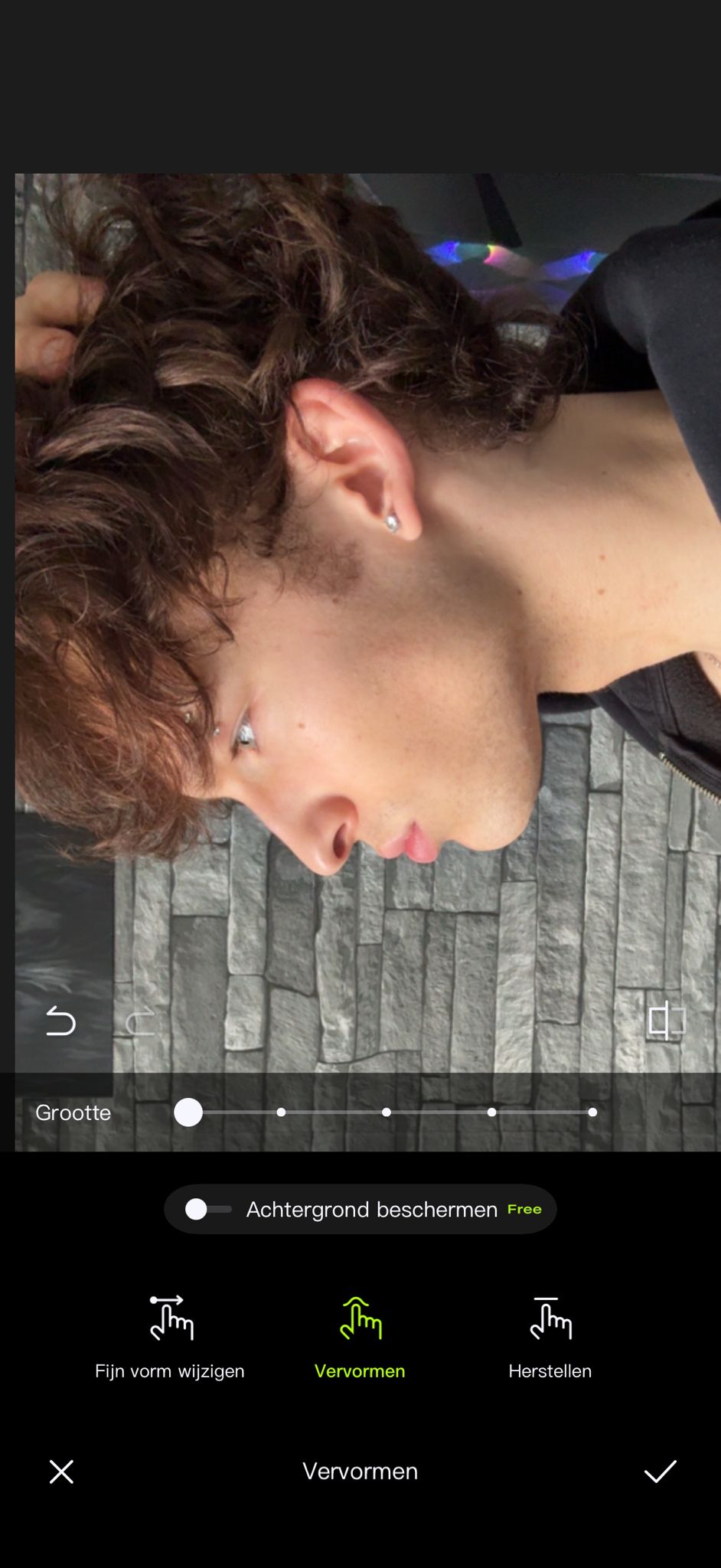Image resolution: width=721 pixels, height=1568 pixels.
Task: Set Grootte slider to the largest size
Action: coord(592,1112)
